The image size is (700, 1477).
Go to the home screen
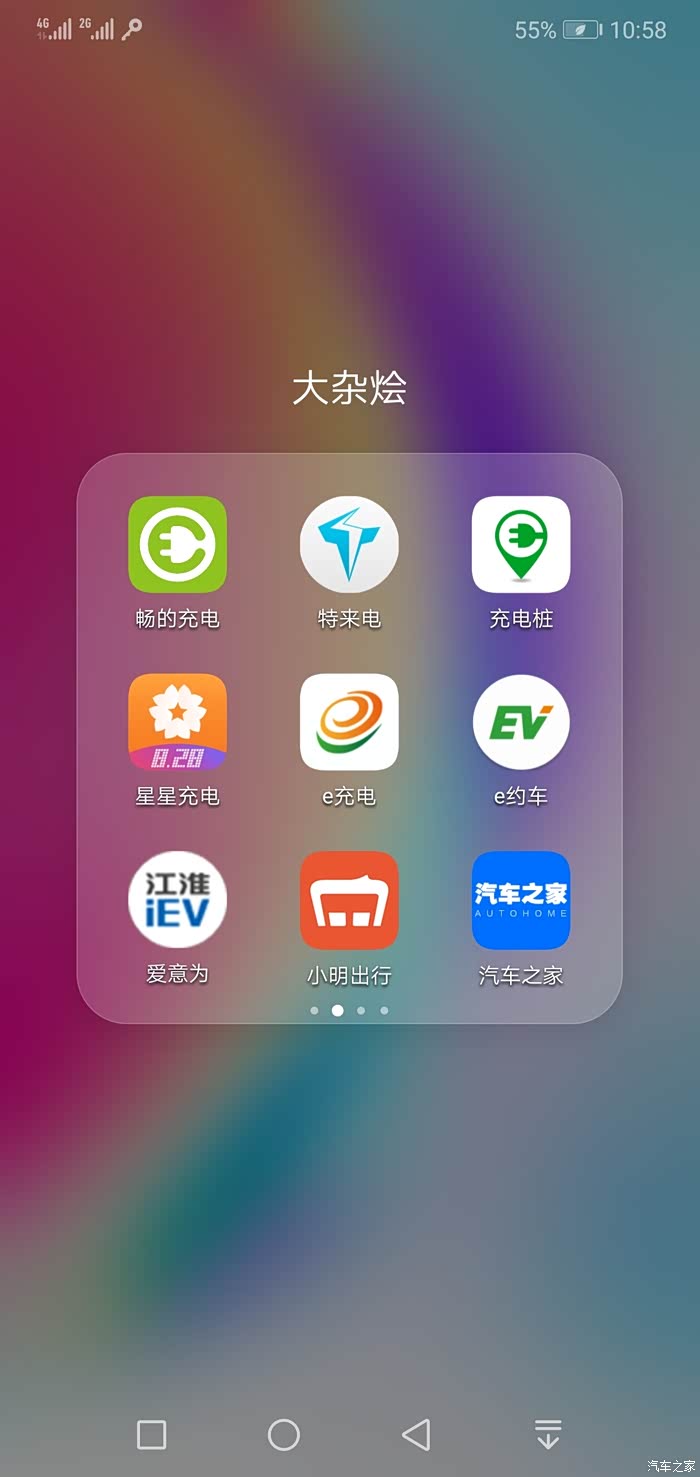pyautogui.click(x=284, y=1435)
